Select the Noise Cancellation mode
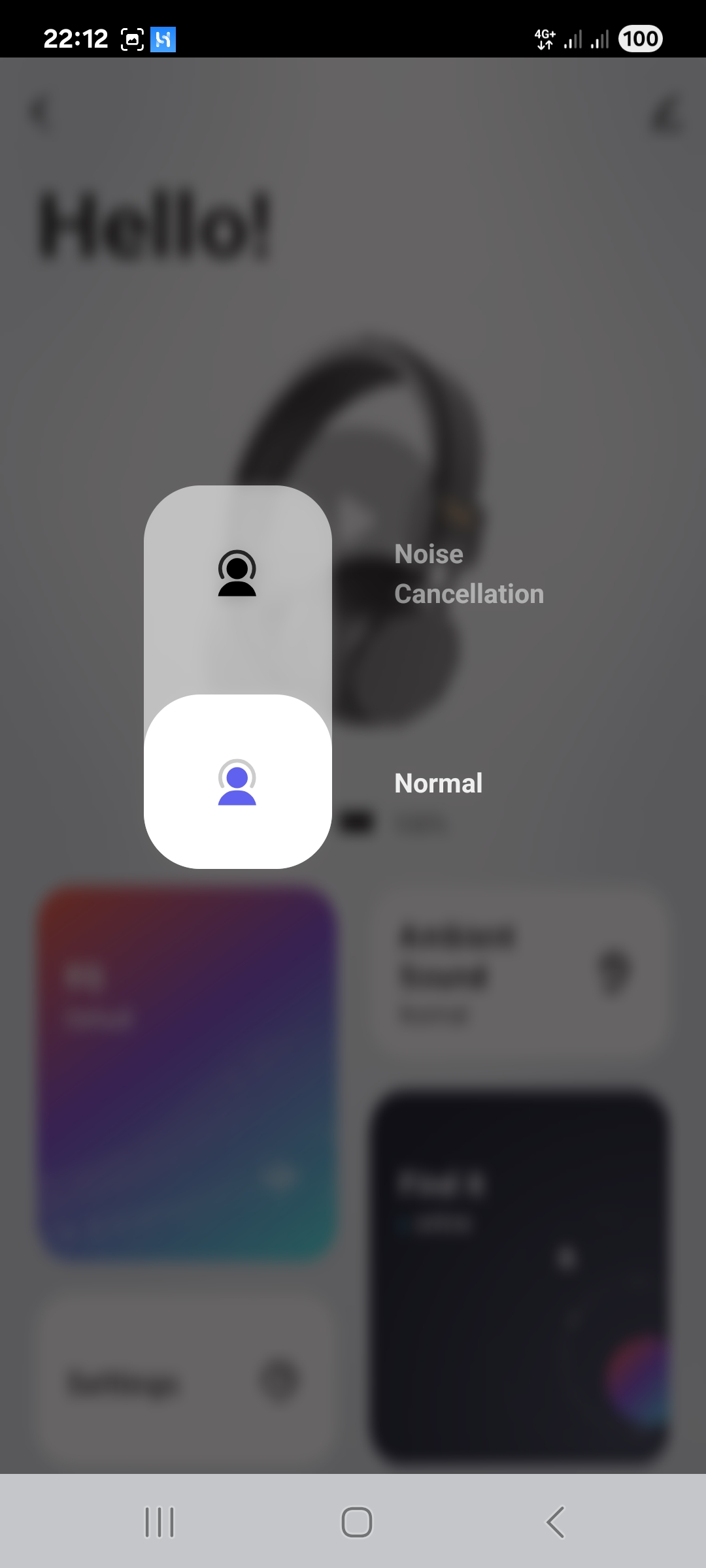 237,574
